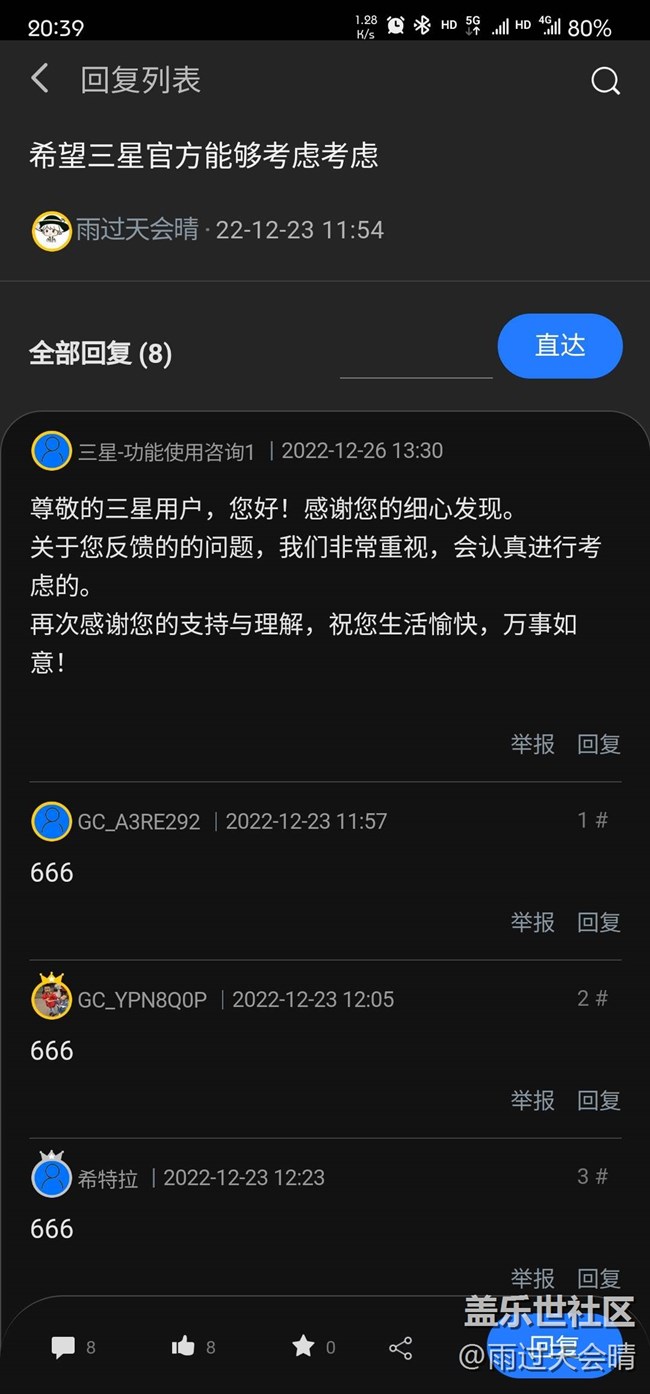The height and width of the screenshot is (1394, 650).
Task: Open the comments icon in bottom bar
Action: [x=64, y=1347]
